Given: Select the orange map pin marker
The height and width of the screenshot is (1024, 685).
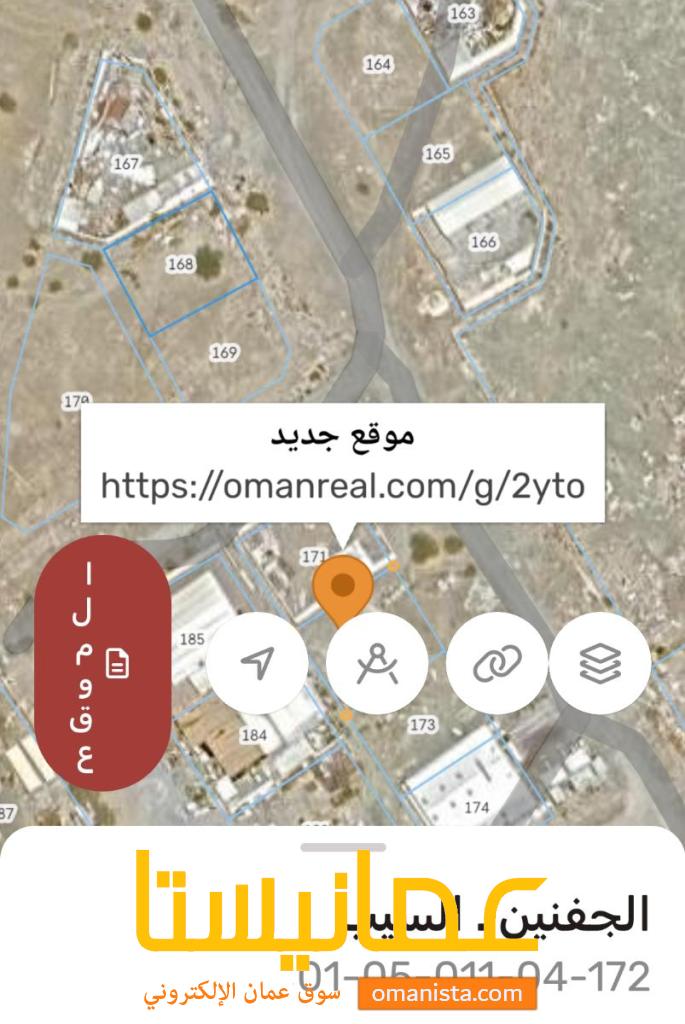Looking at the screenshot, I should 342,588.
